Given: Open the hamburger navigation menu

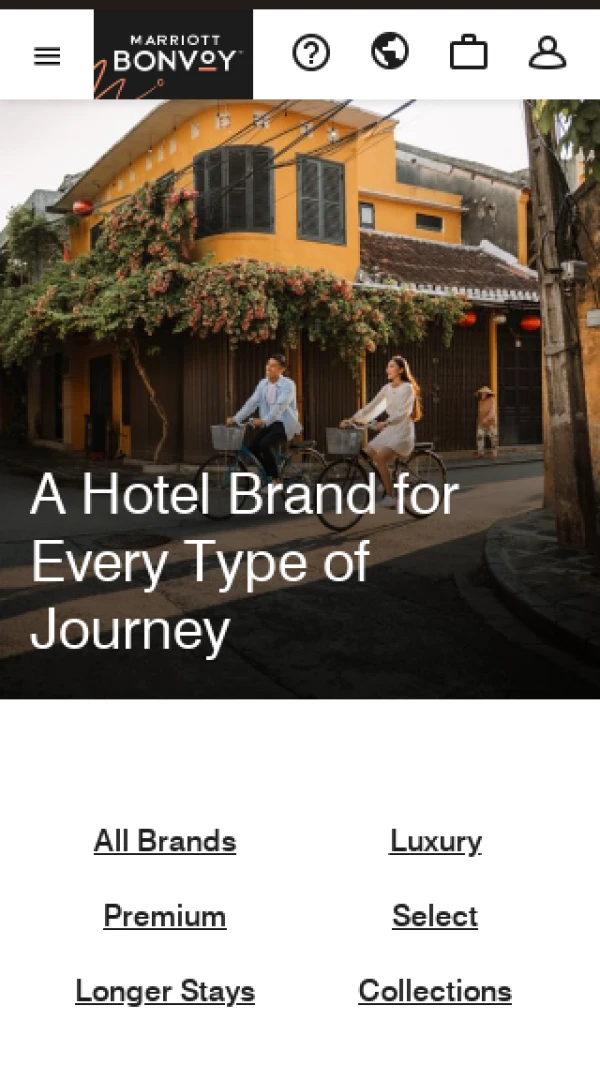Looking at the screenshot, I should coord(47,56).
